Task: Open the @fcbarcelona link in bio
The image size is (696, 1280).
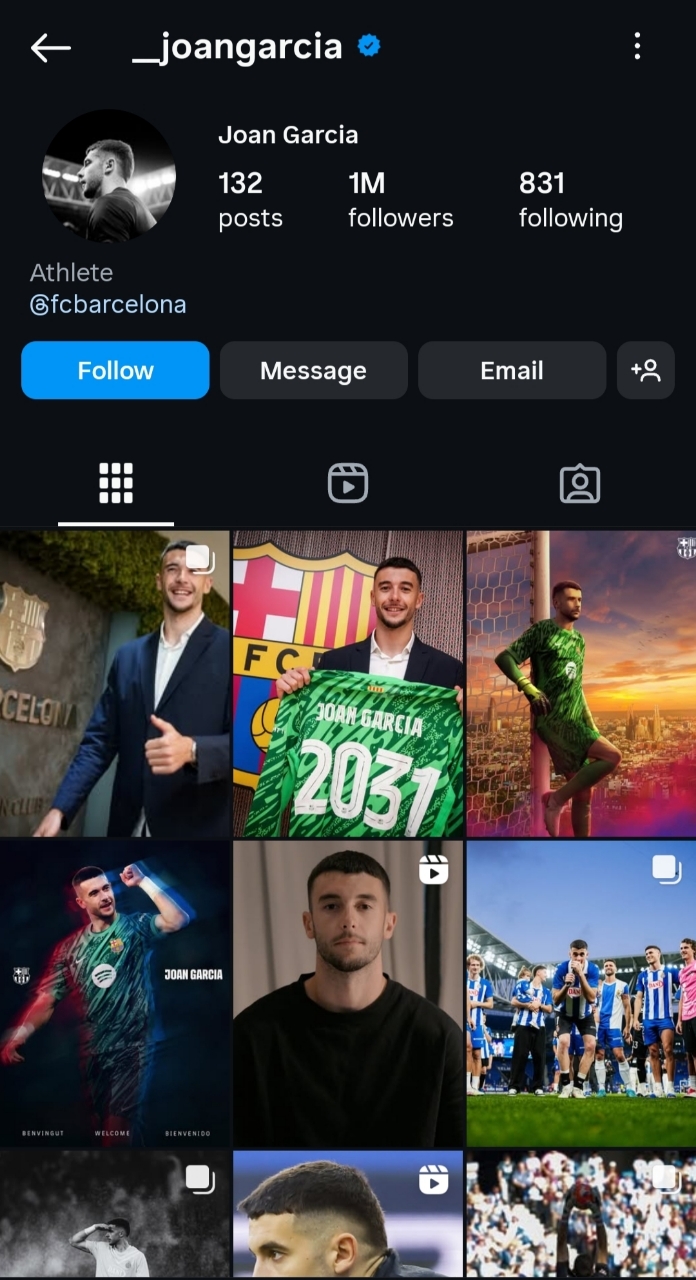Action: coord(108,305)
